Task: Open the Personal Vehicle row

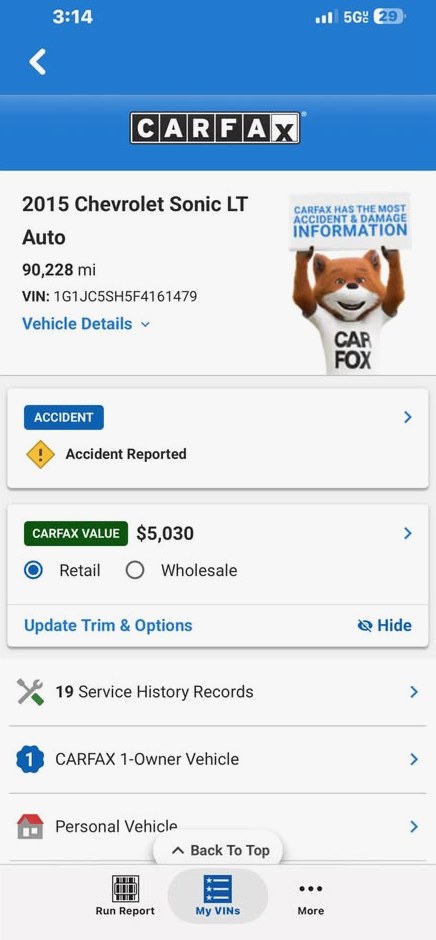Action: point(218,827)
